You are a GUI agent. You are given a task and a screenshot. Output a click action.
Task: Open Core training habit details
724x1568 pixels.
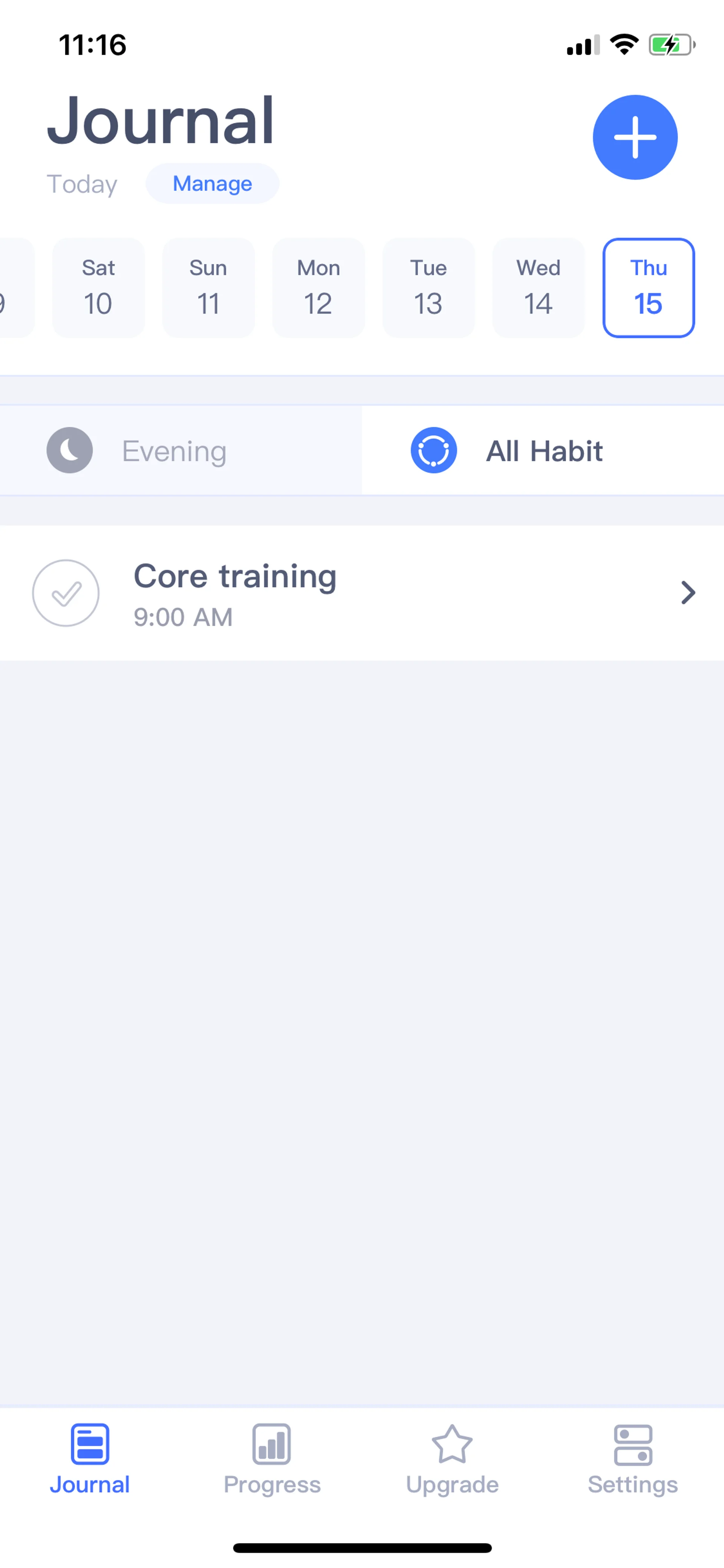687,592
